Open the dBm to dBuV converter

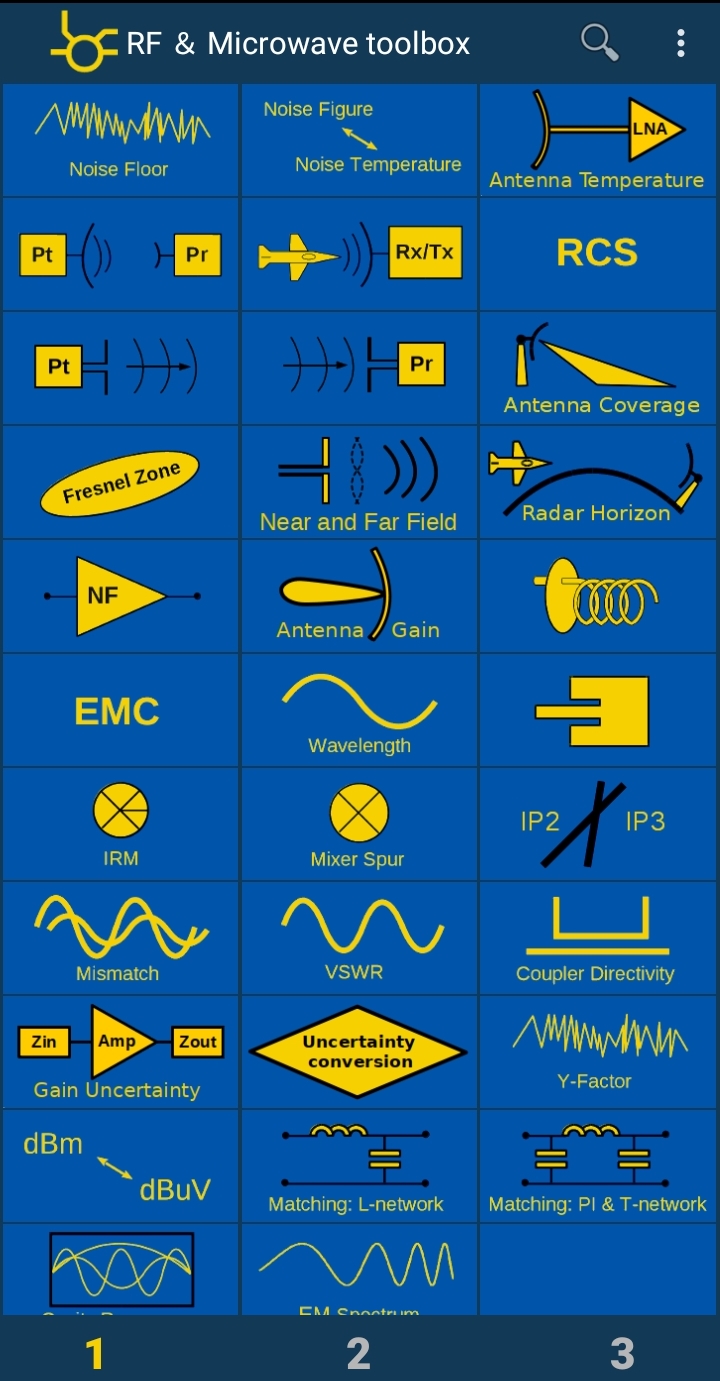[x=121, y=1166]
